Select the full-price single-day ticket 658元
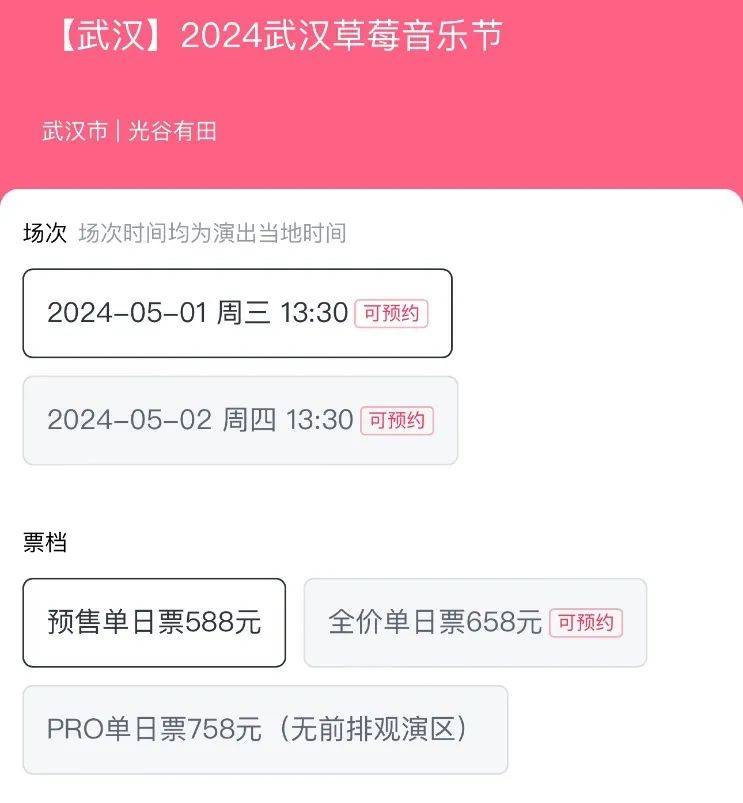This screenshot has height=803, width=743. [475, 623]
